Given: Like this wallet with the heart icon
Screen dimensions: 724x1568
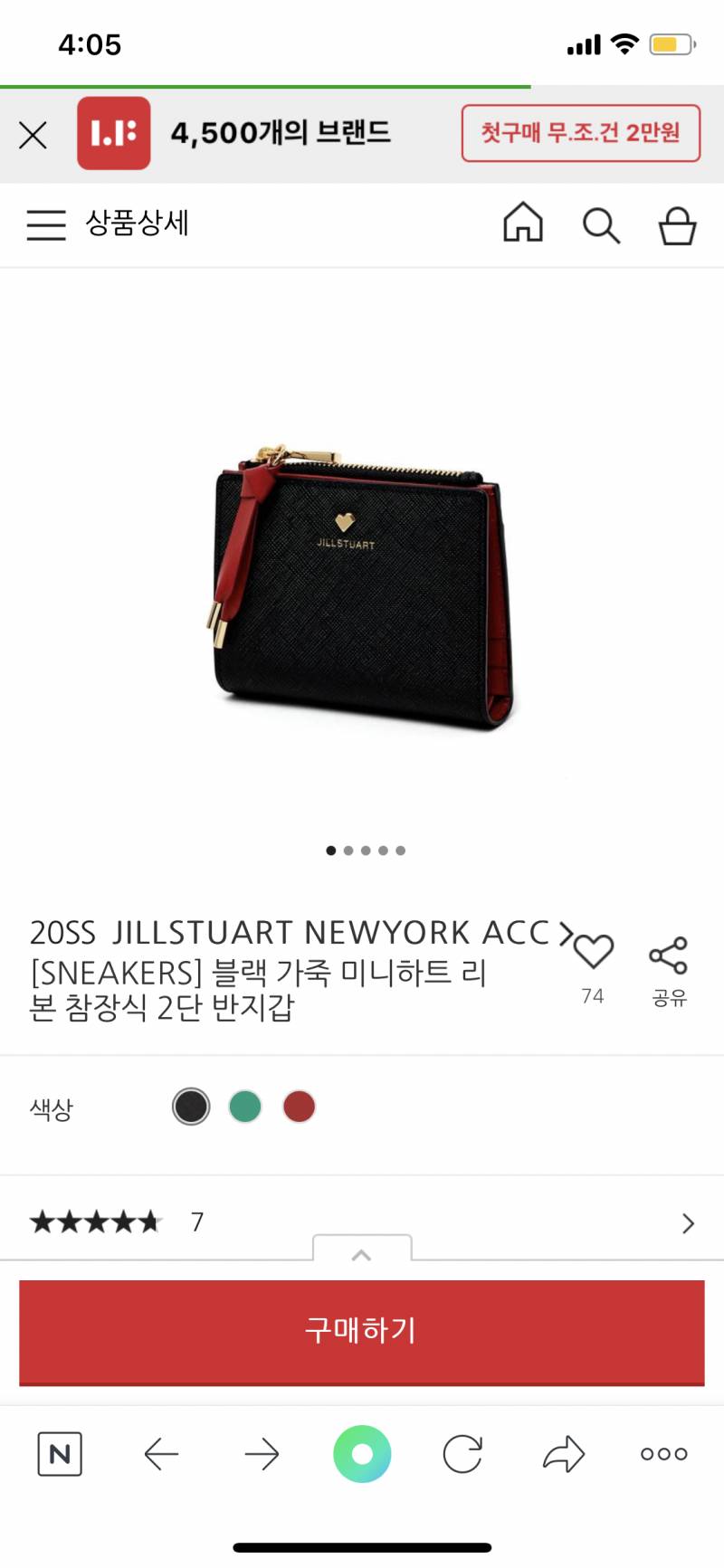Looking at the screenshot, I should 594,953.
